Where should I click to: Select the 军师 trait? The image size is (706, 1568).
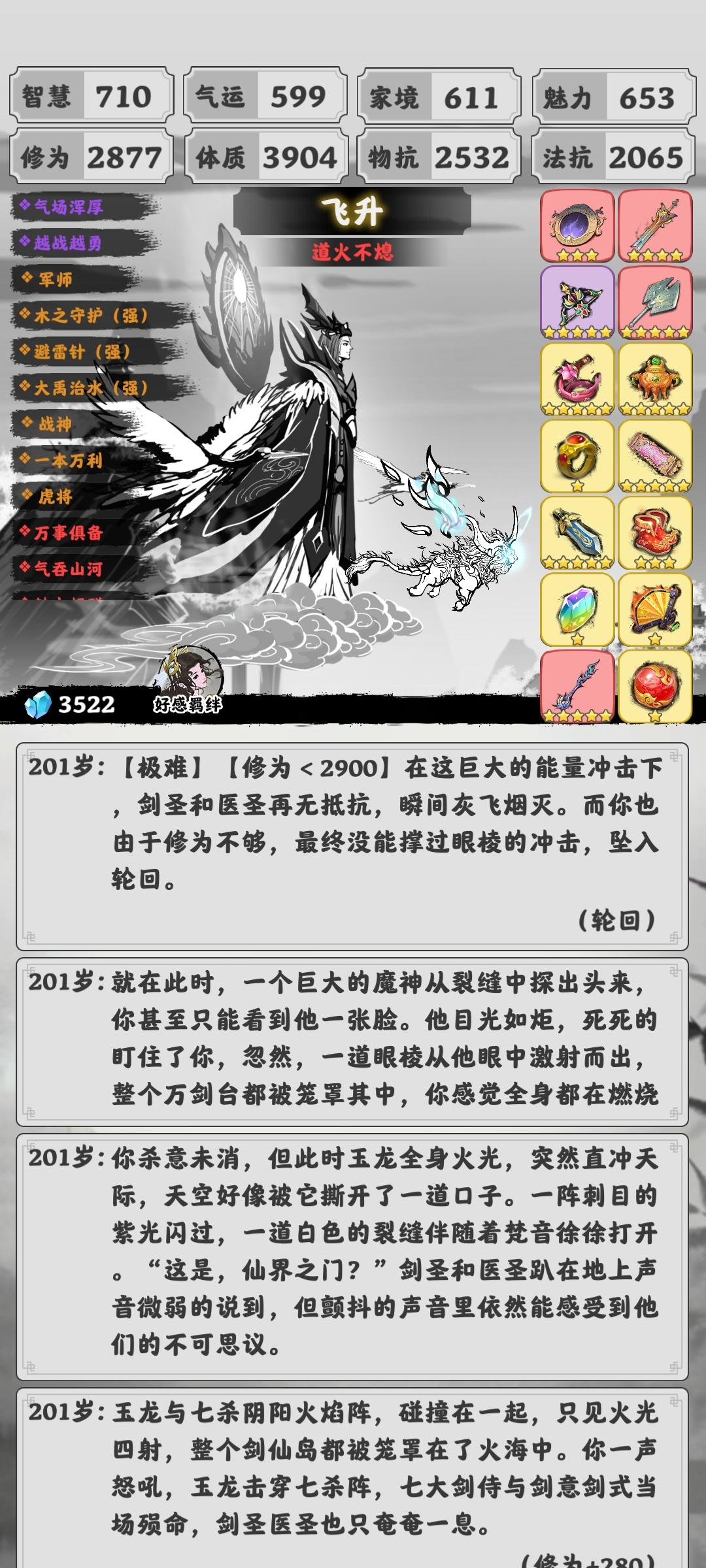55,280
